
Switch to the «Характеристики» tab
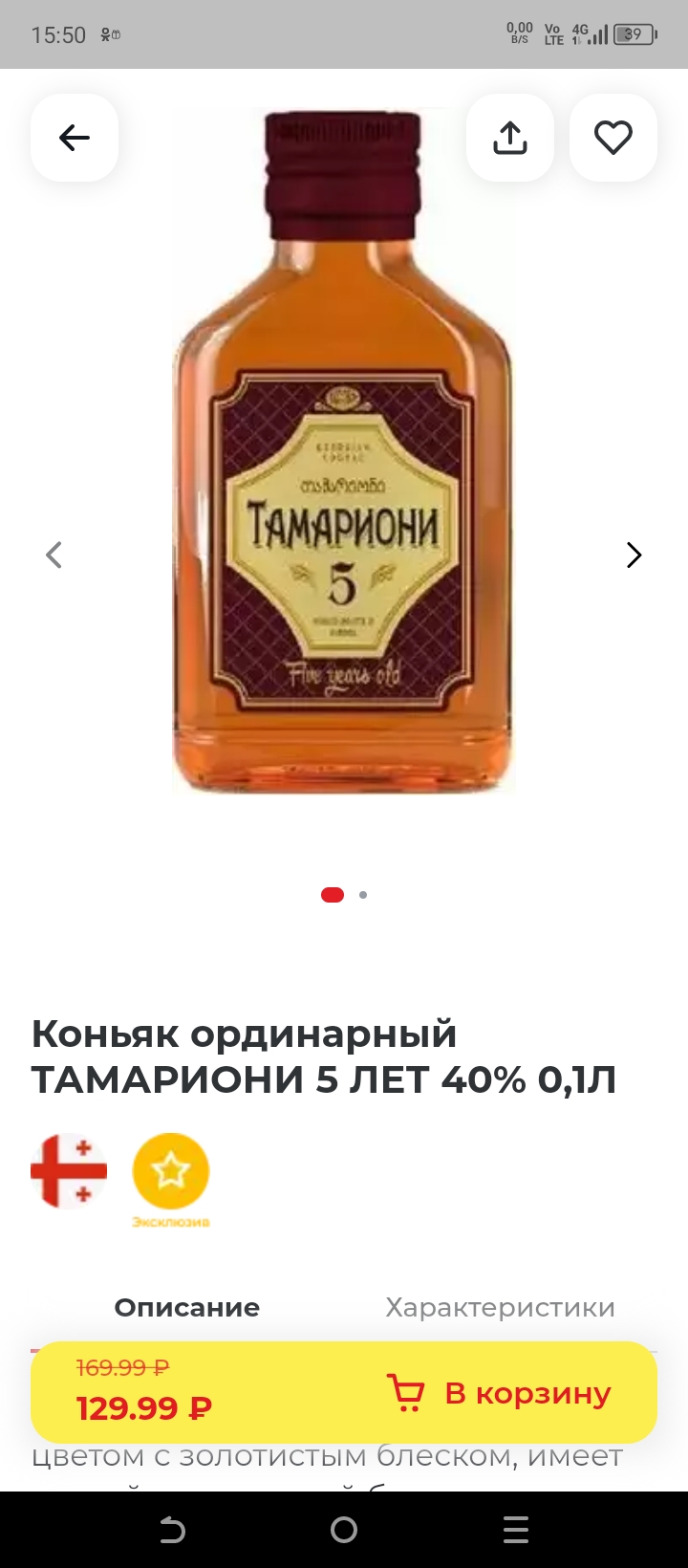[500, 1307]
